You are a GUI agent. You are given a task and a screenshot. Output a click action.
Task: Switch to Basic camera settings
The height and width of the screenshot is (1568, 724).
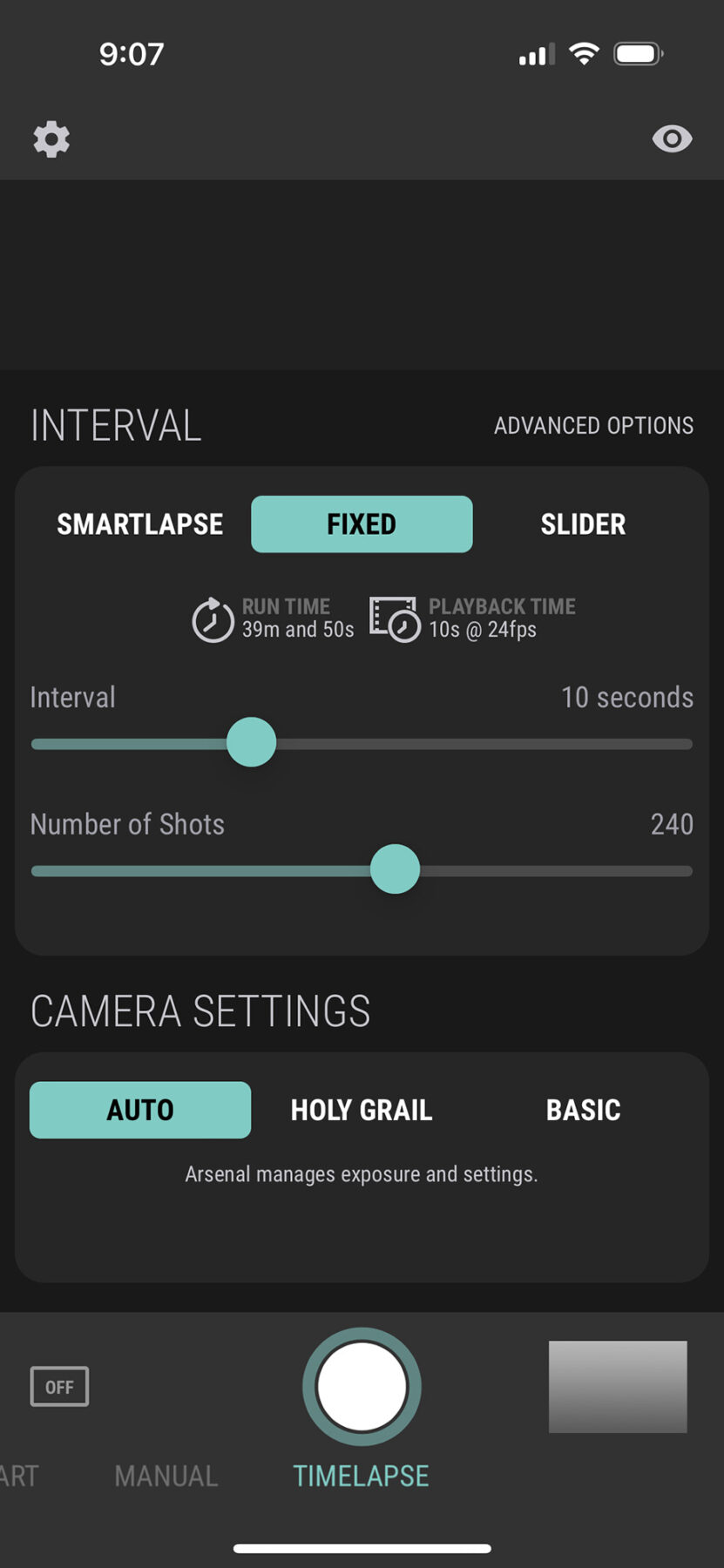pos(583,1110)
